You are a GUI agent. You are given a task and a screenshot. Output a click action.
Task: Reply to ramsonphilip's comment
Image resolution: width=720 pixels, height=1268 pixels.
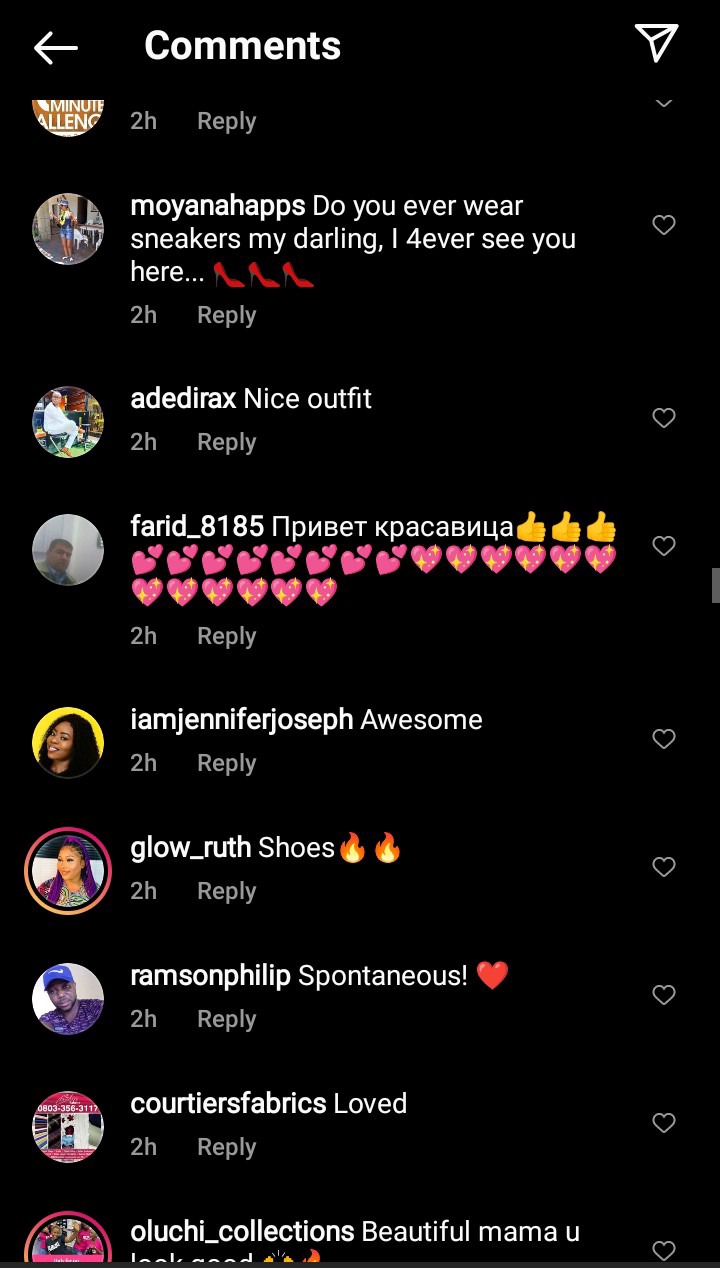[x=226, y=1019]
